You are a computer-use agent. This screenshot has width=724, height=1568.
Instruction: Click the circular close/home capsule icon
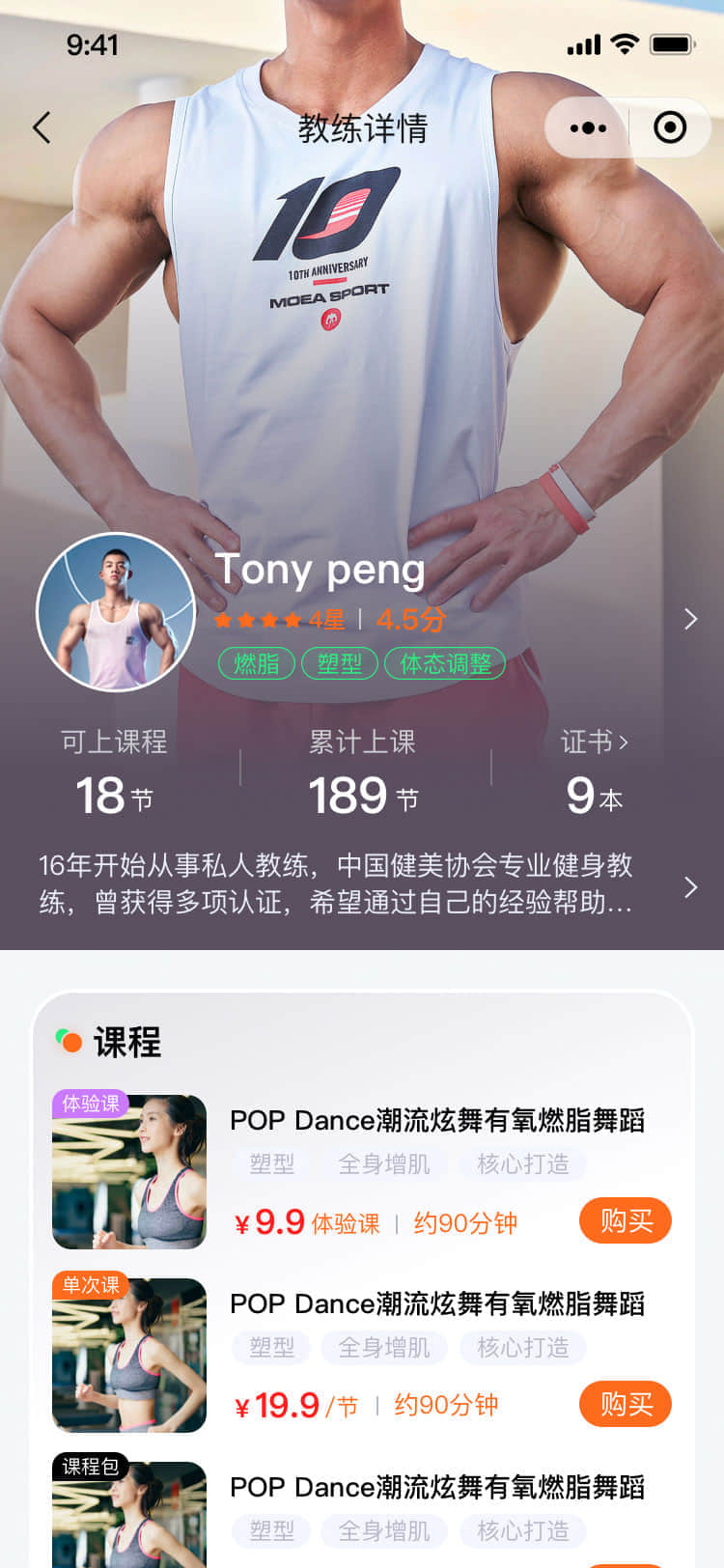[x=670, y=126]
